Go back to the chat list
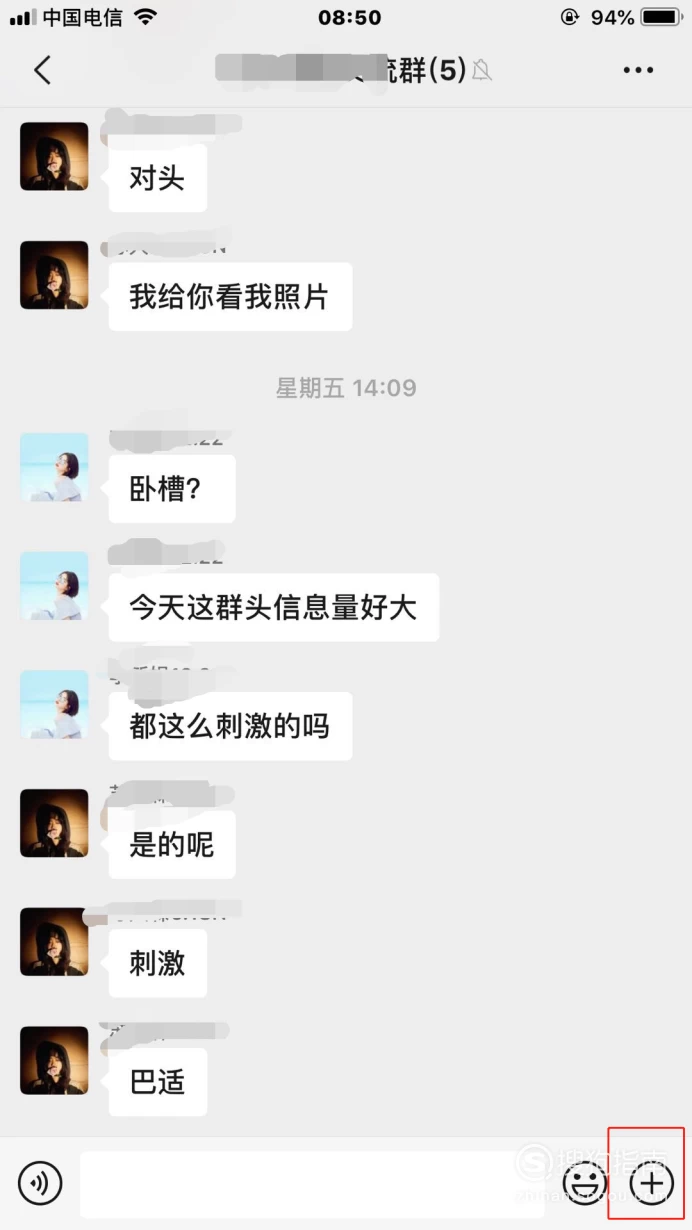Image resolution: width=692 pixels, height=1230 pixels. pyautogui.click(x=42, y=70)
